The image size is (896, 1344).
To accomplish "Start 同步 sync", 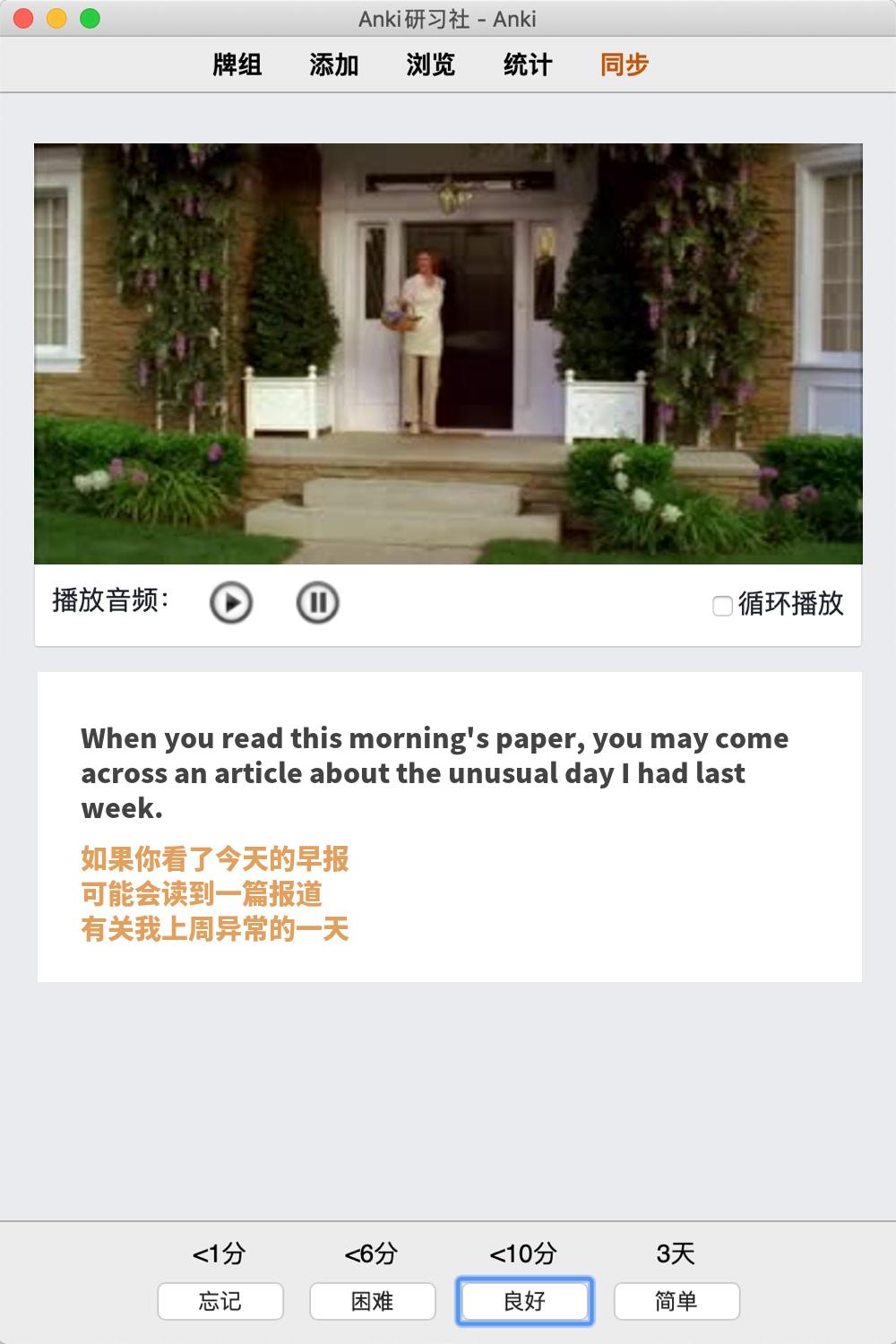I will (625, 65).
